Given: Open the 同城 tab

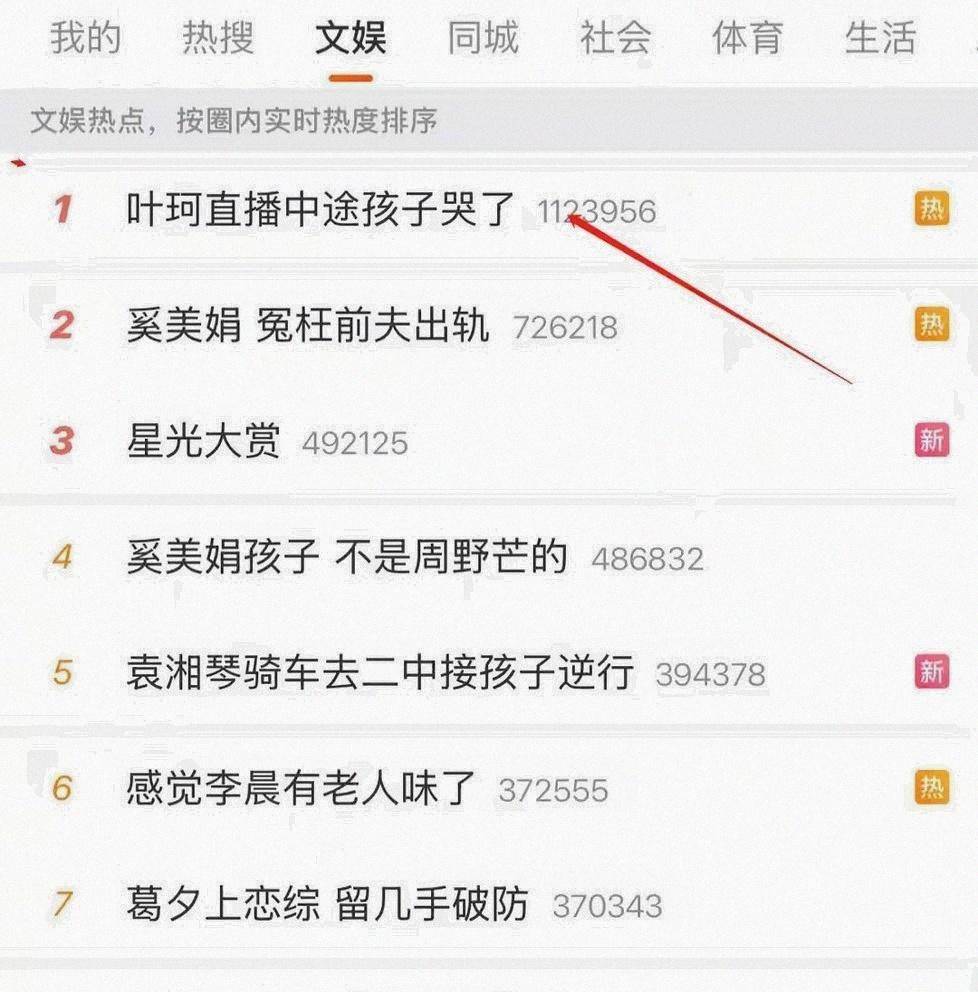Looking at the screenshot, I should click(x=483, y=39).
